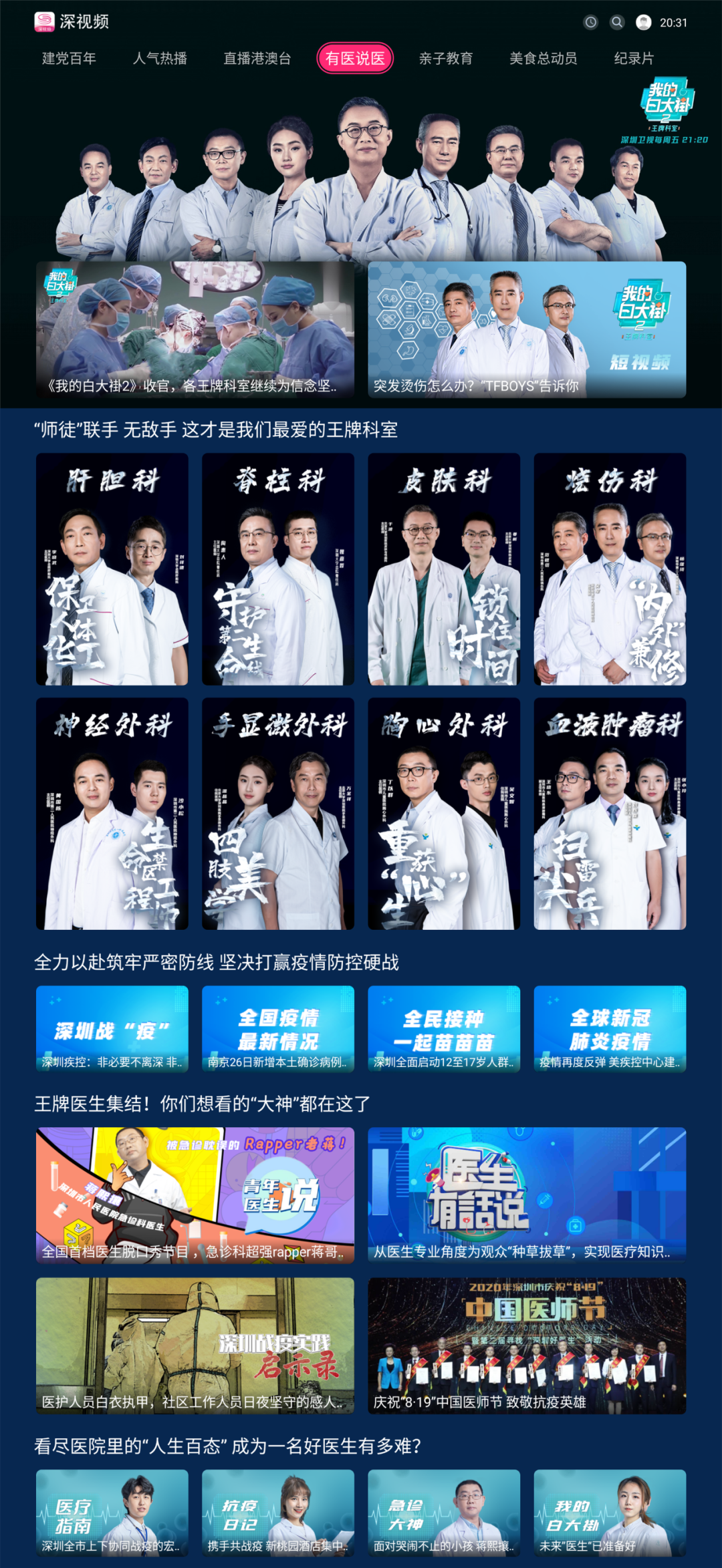
Task: Open the user profile avatar
Action: (x=643, y=22)
